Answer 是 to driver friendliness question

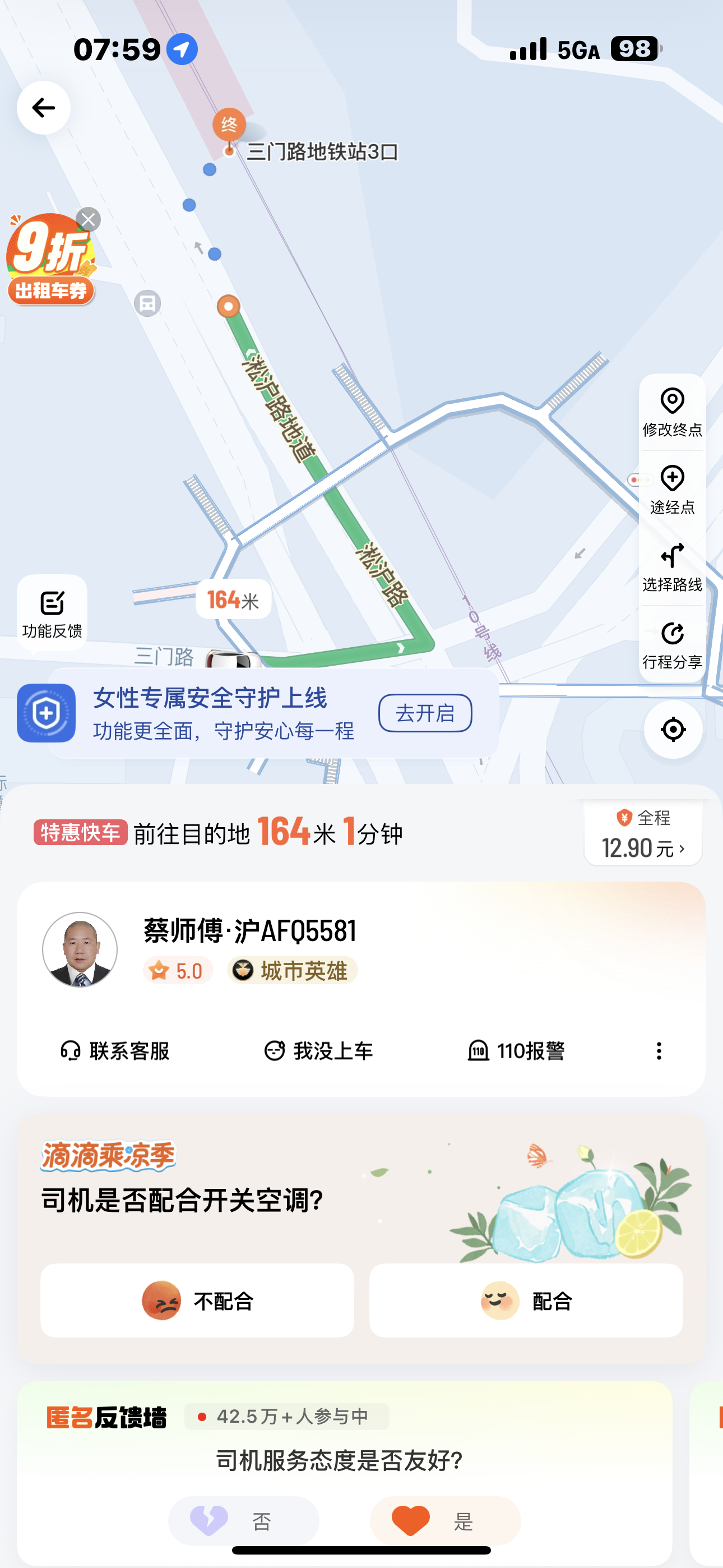tap(445, 1520)
